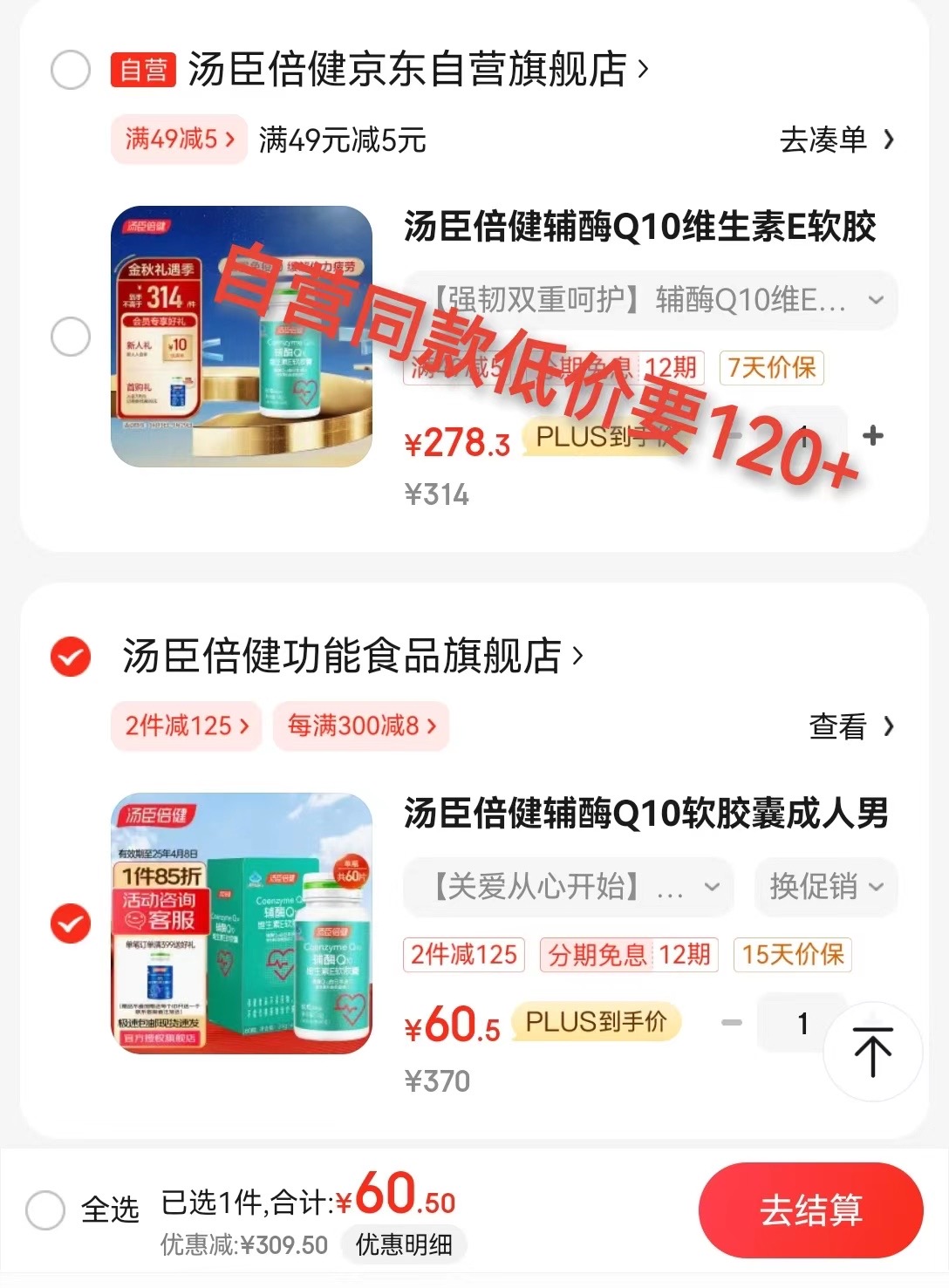
Task: Deselect the 辅酶Q10软胶囊 item checkbox
Action: (x=71, y=923)
